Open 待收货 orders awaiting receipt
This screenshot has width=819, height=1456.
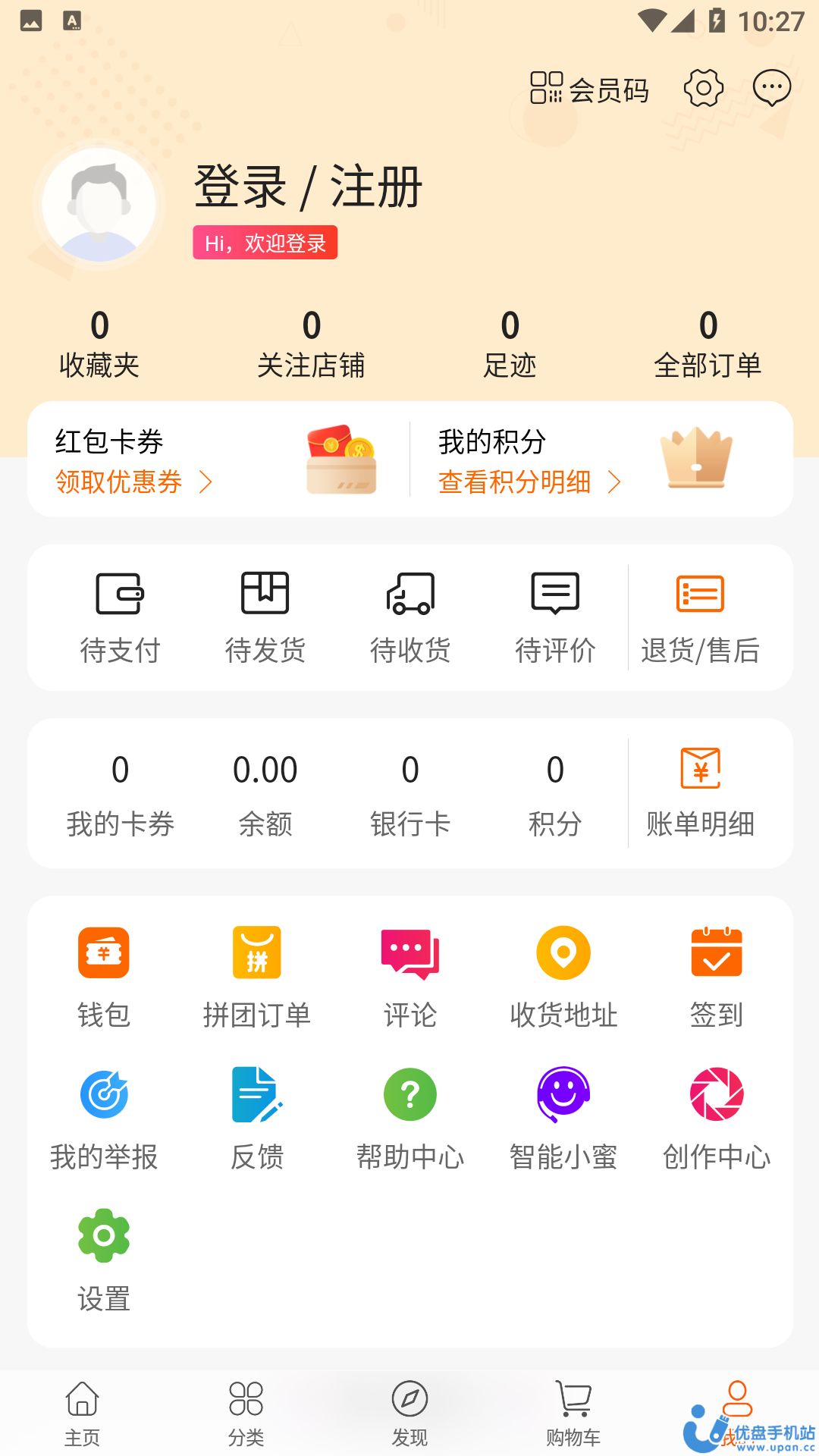(410, 617)
